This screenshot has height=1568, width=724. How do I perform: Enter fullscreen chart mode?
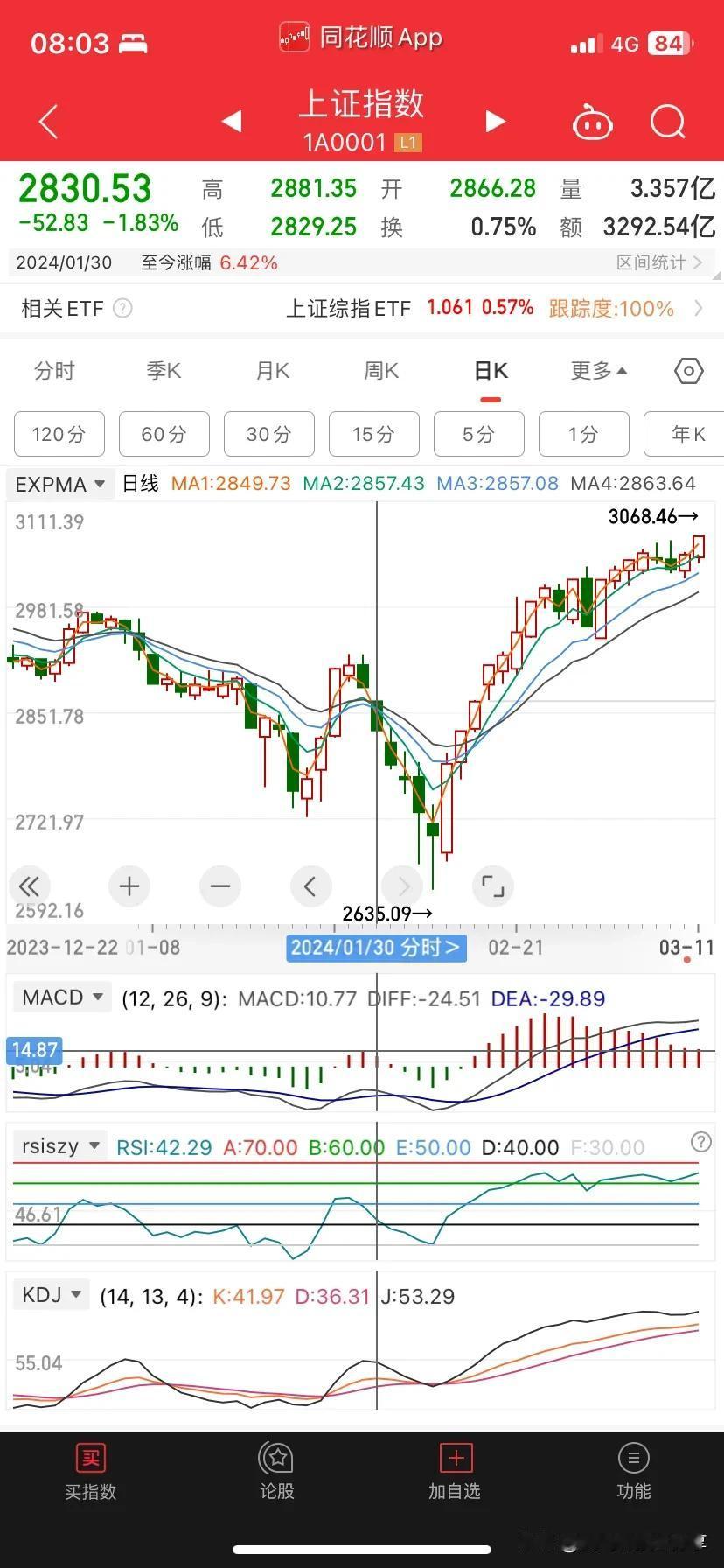click(493, 886)
